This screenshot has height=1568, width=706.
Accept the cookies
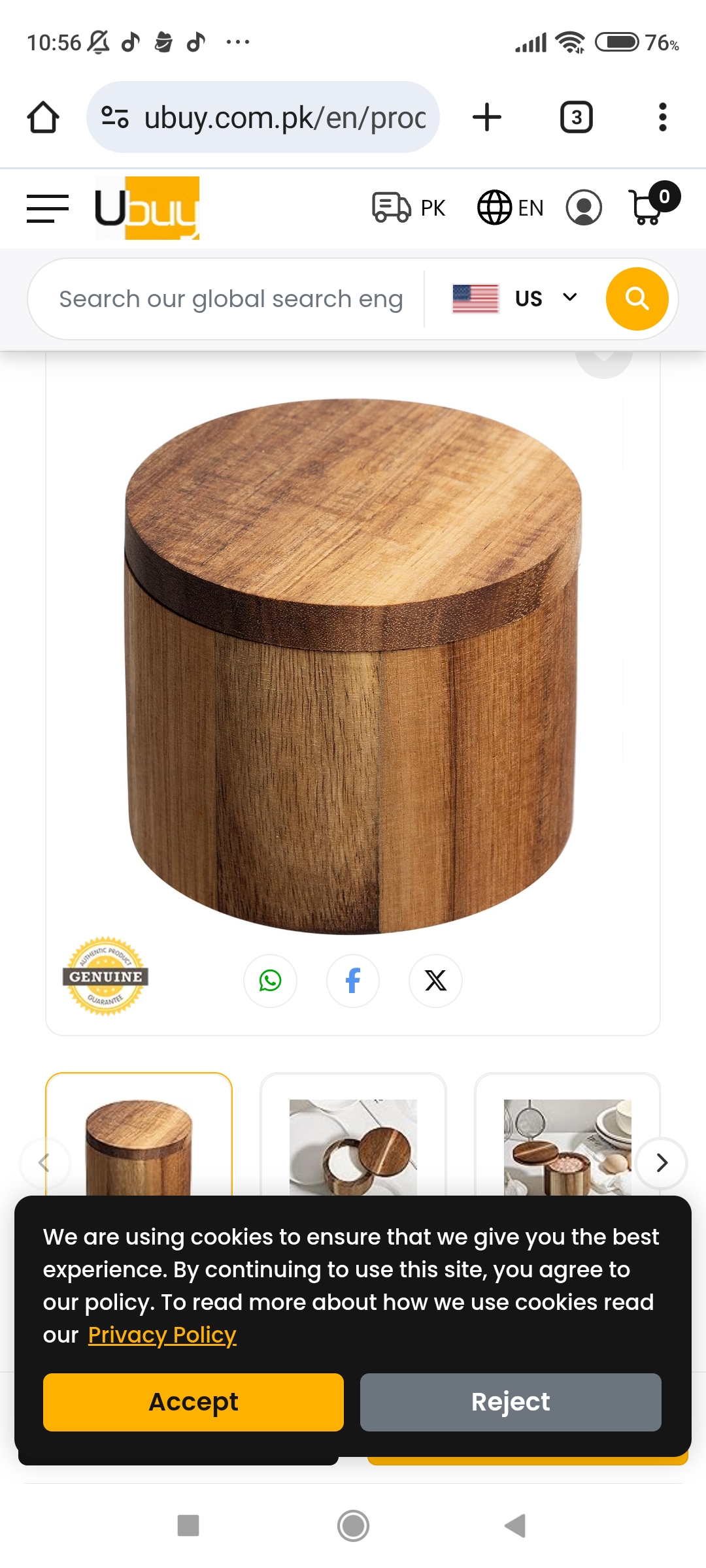click(193, 1402)
